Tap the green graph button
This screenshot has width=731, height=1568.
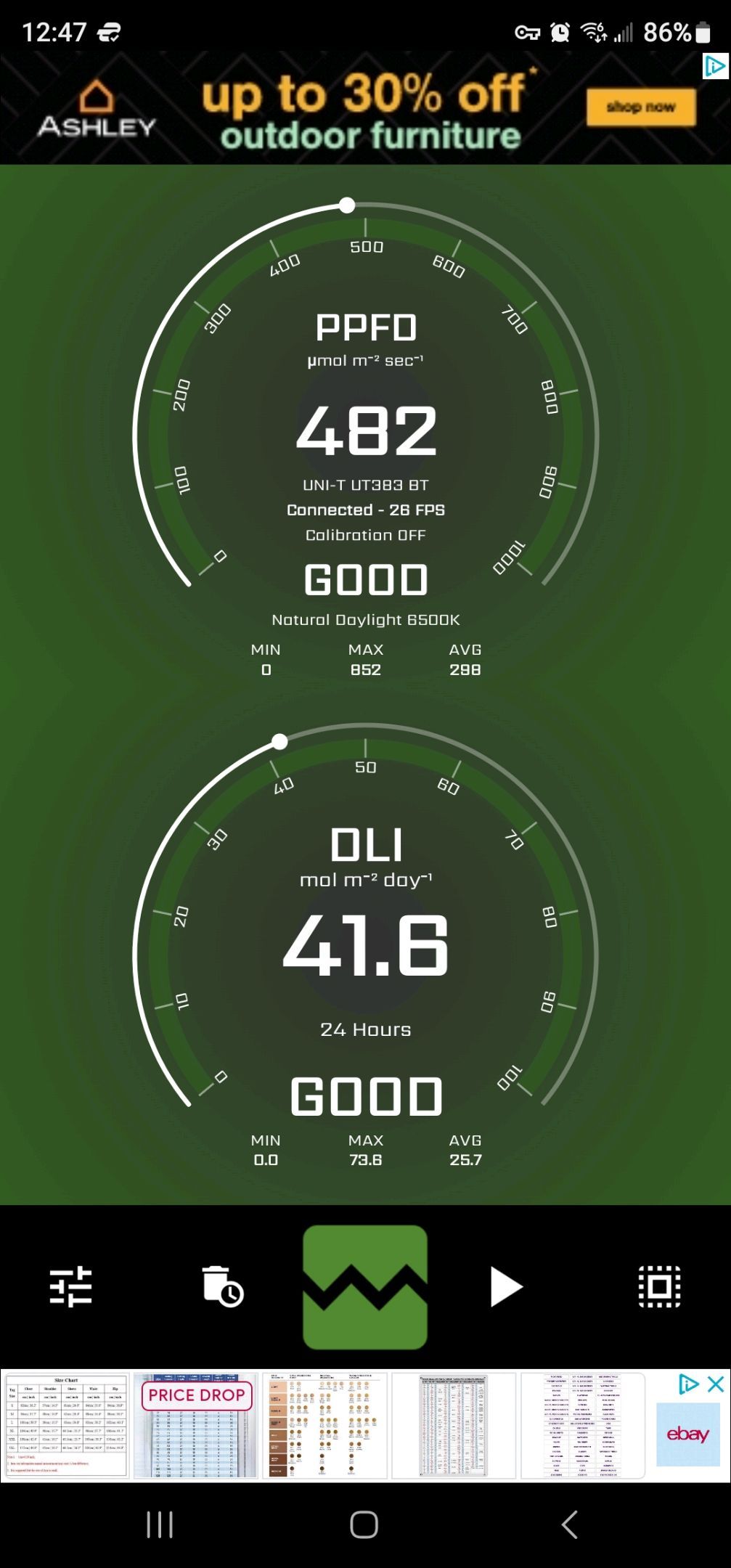click(365, 1286)
